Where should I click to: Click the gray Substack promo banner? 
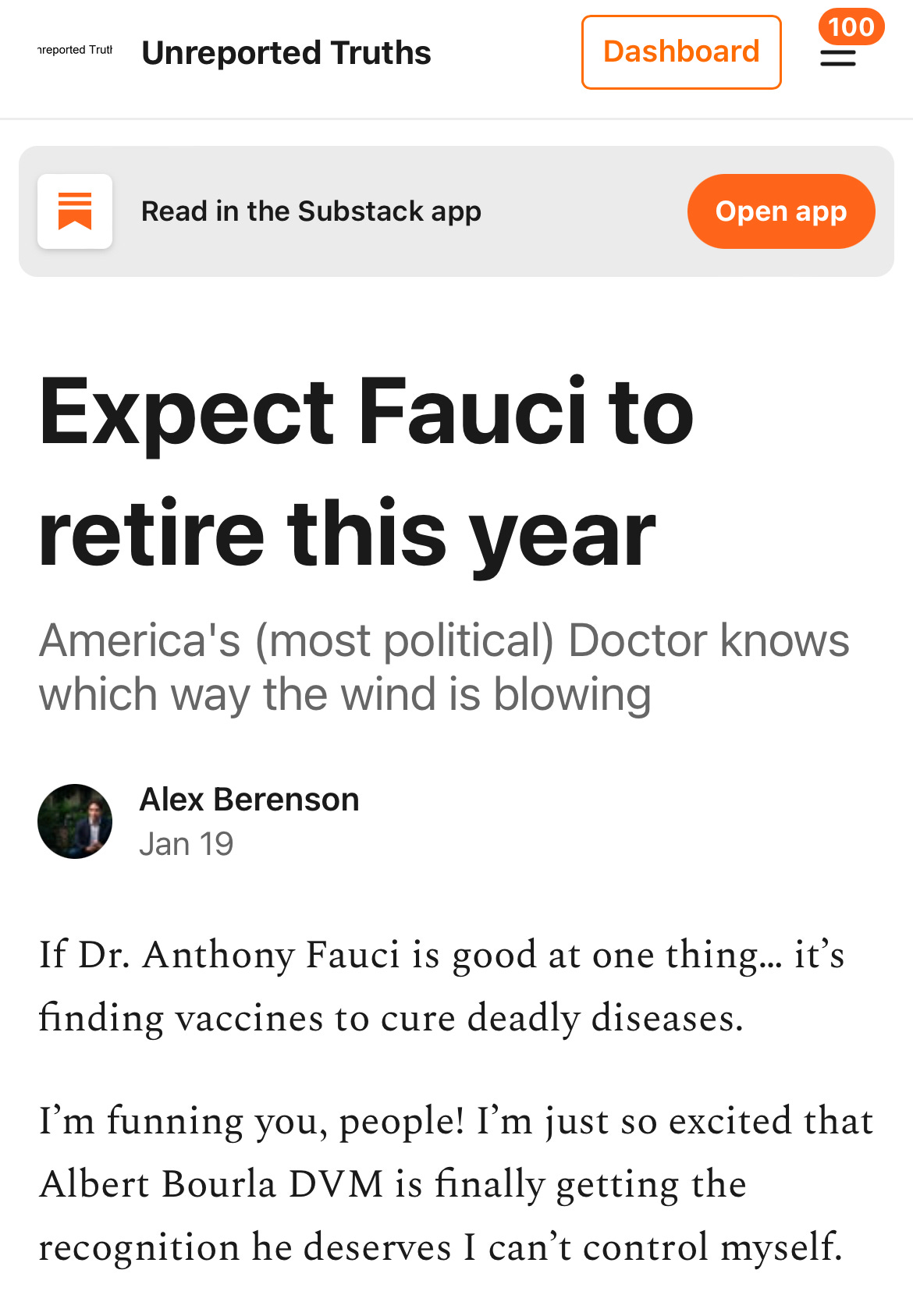pyautogui.click(x=456, y=211)
